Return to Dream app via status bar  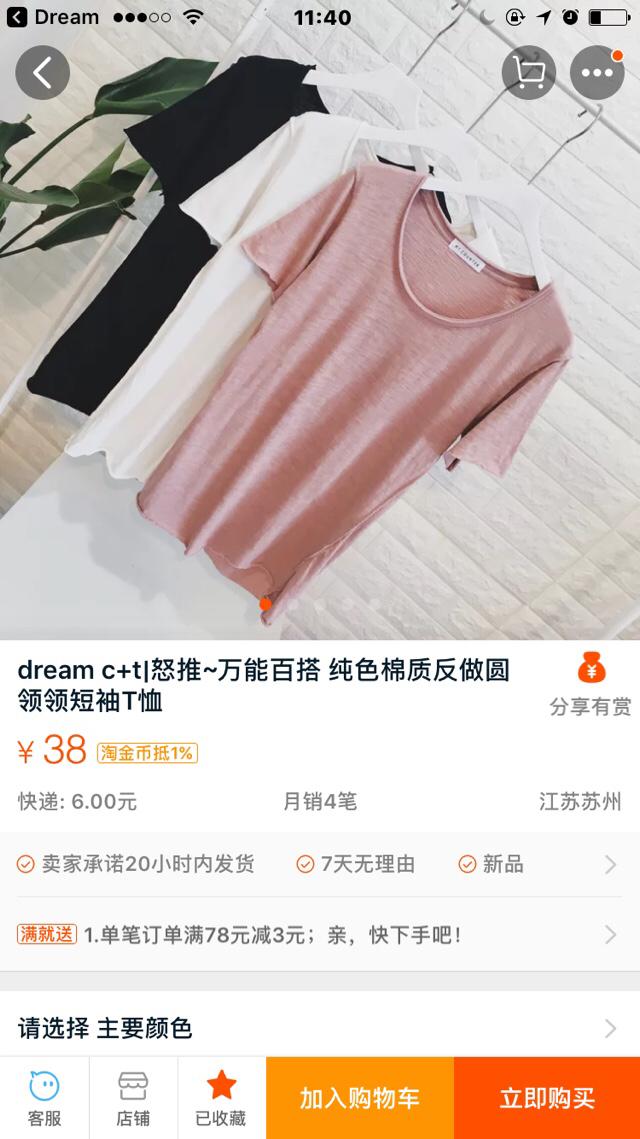click(x=54, y=17)
